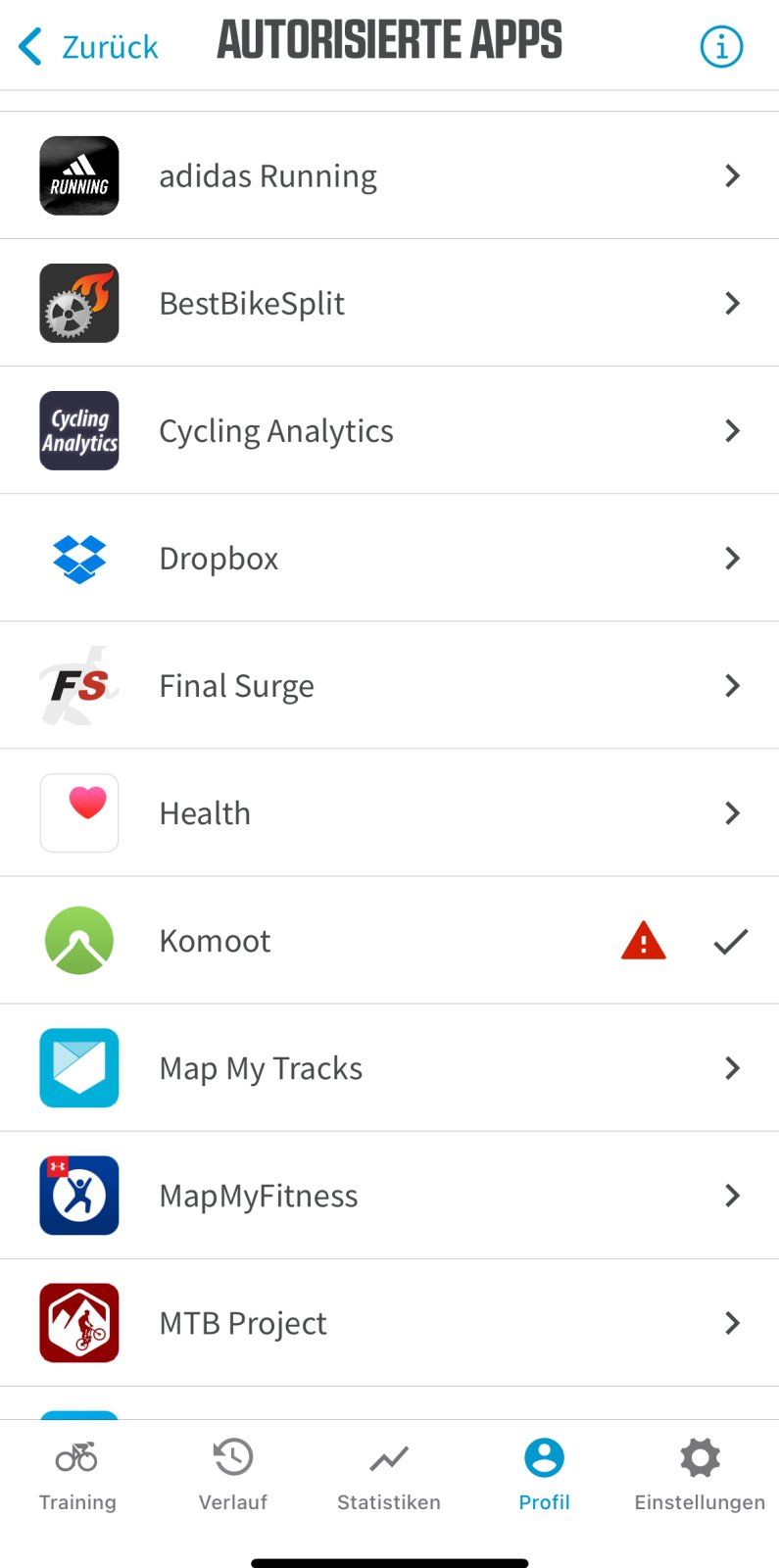This screenshot has height=1568, width=779.
Task: Open the Statistiken tab
Action: (389, 1476)
